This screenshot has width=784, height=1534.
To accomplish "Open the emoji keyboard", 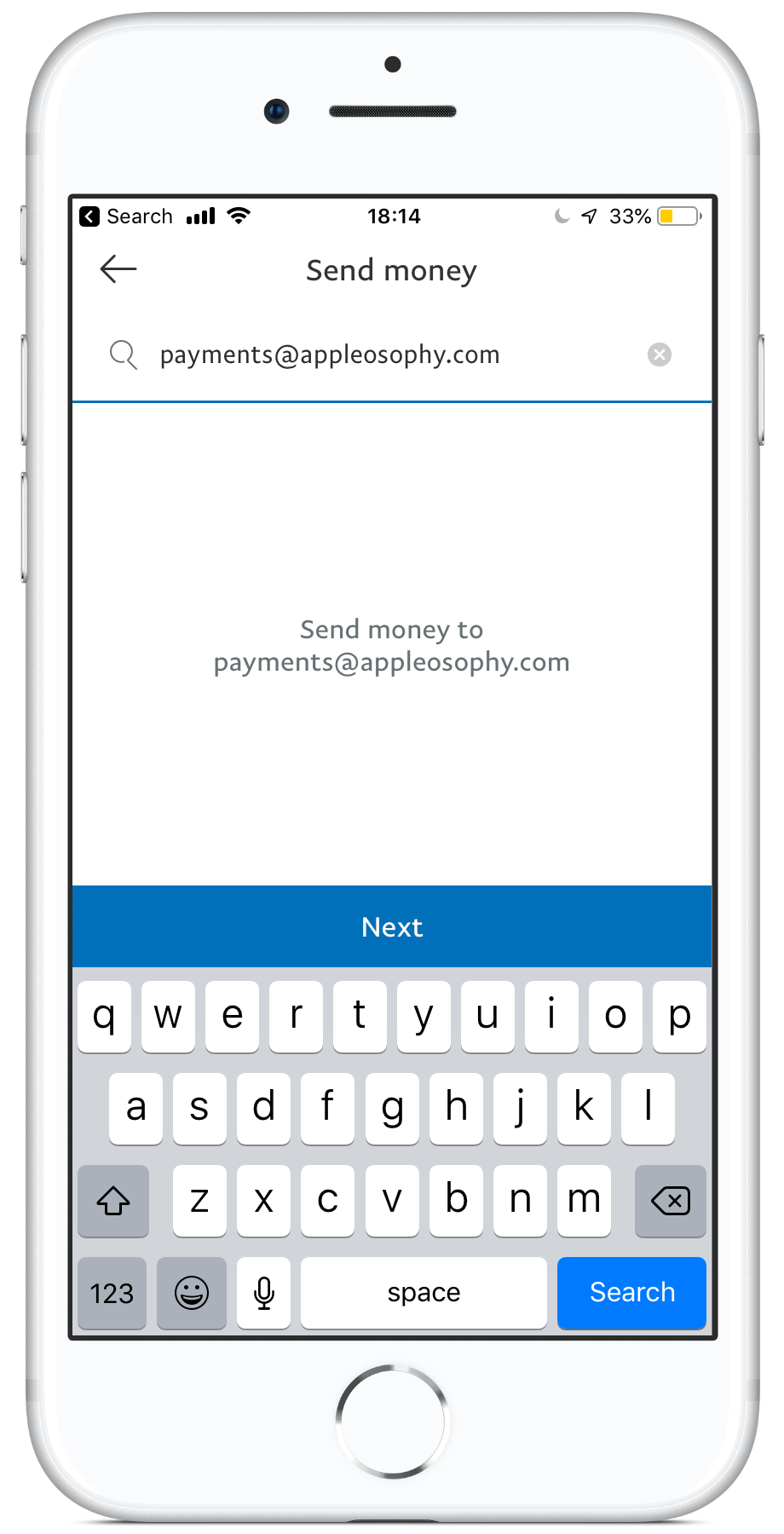I will (x=192, y=1293).
